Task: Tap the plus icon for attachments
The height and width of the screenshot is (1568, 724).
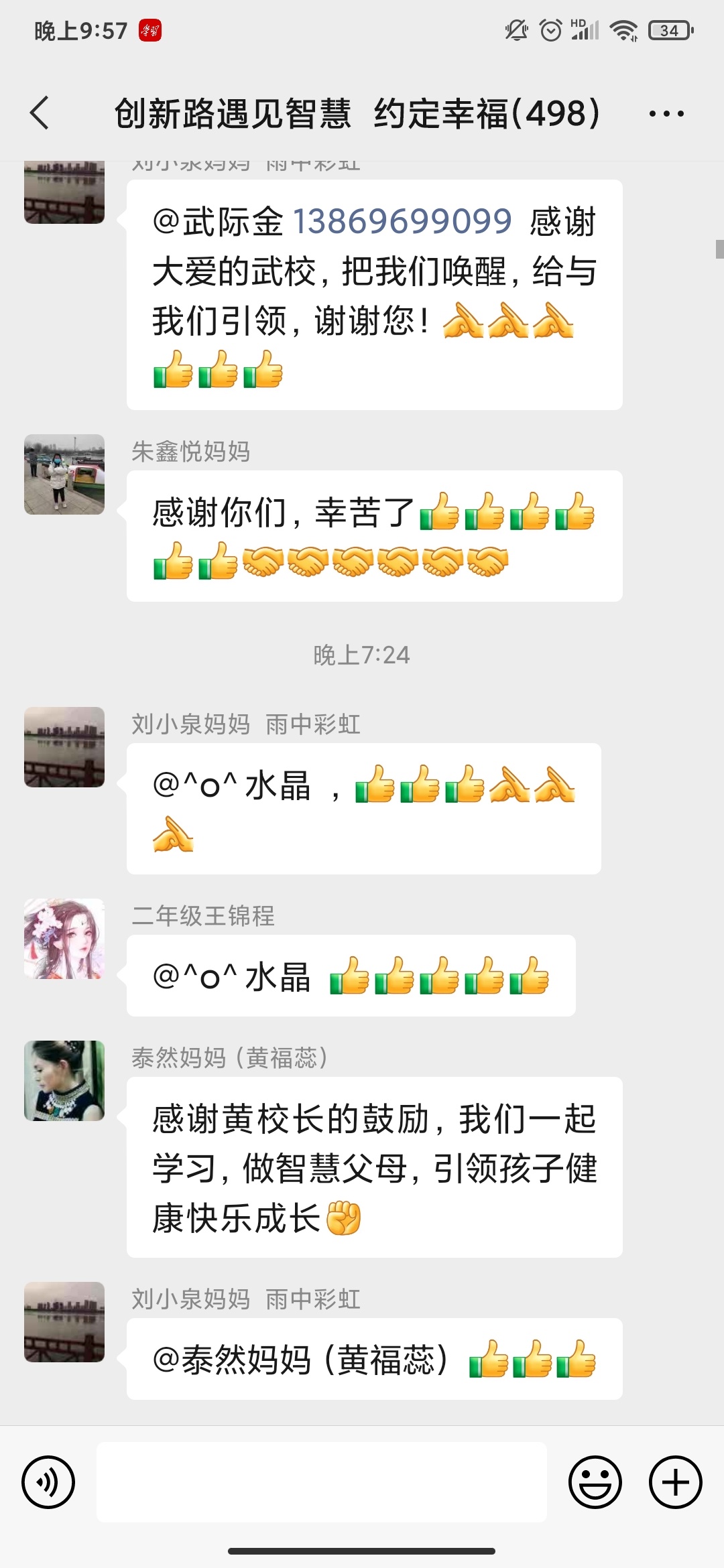Action: (674, 1482)
